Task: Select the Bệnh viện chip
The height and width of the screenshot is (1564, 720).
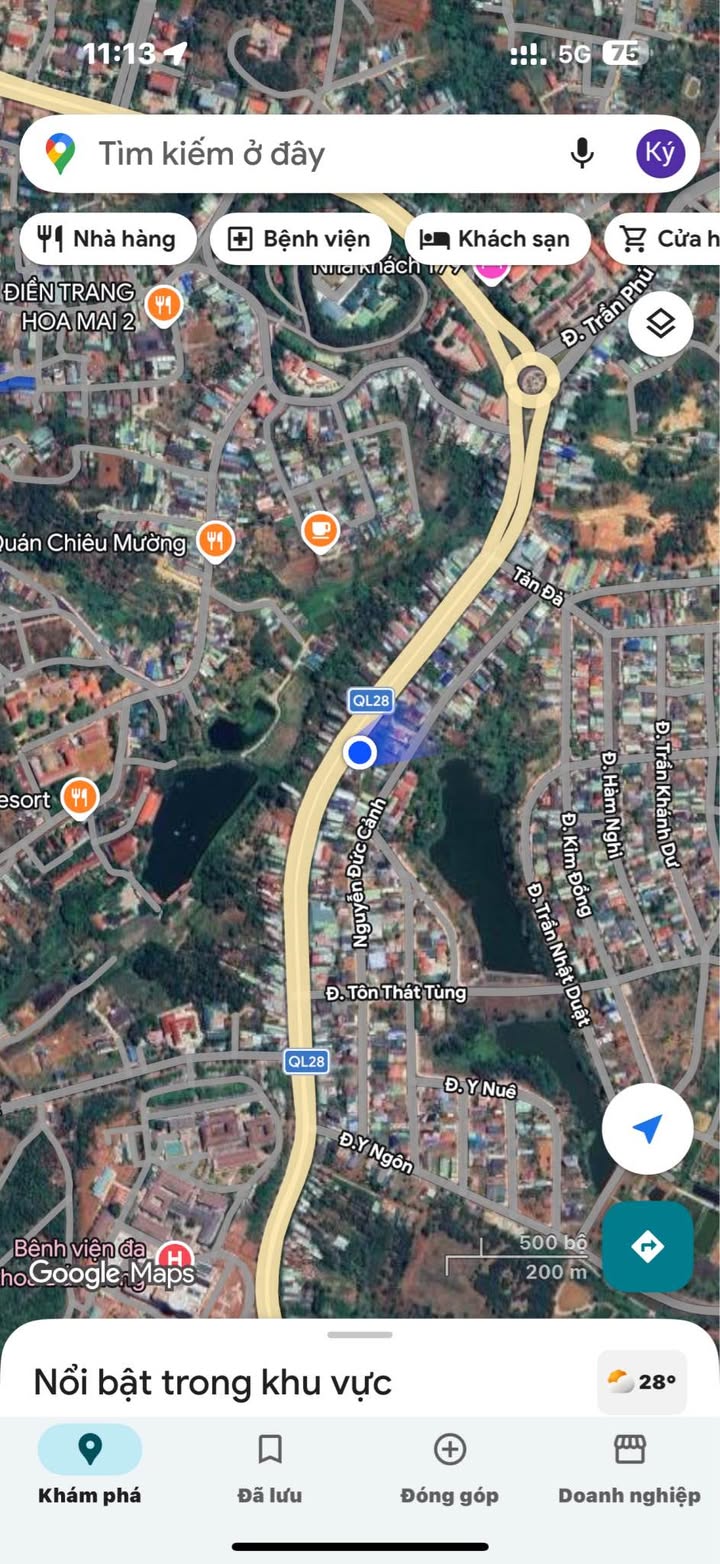Action: click(300, 239)
